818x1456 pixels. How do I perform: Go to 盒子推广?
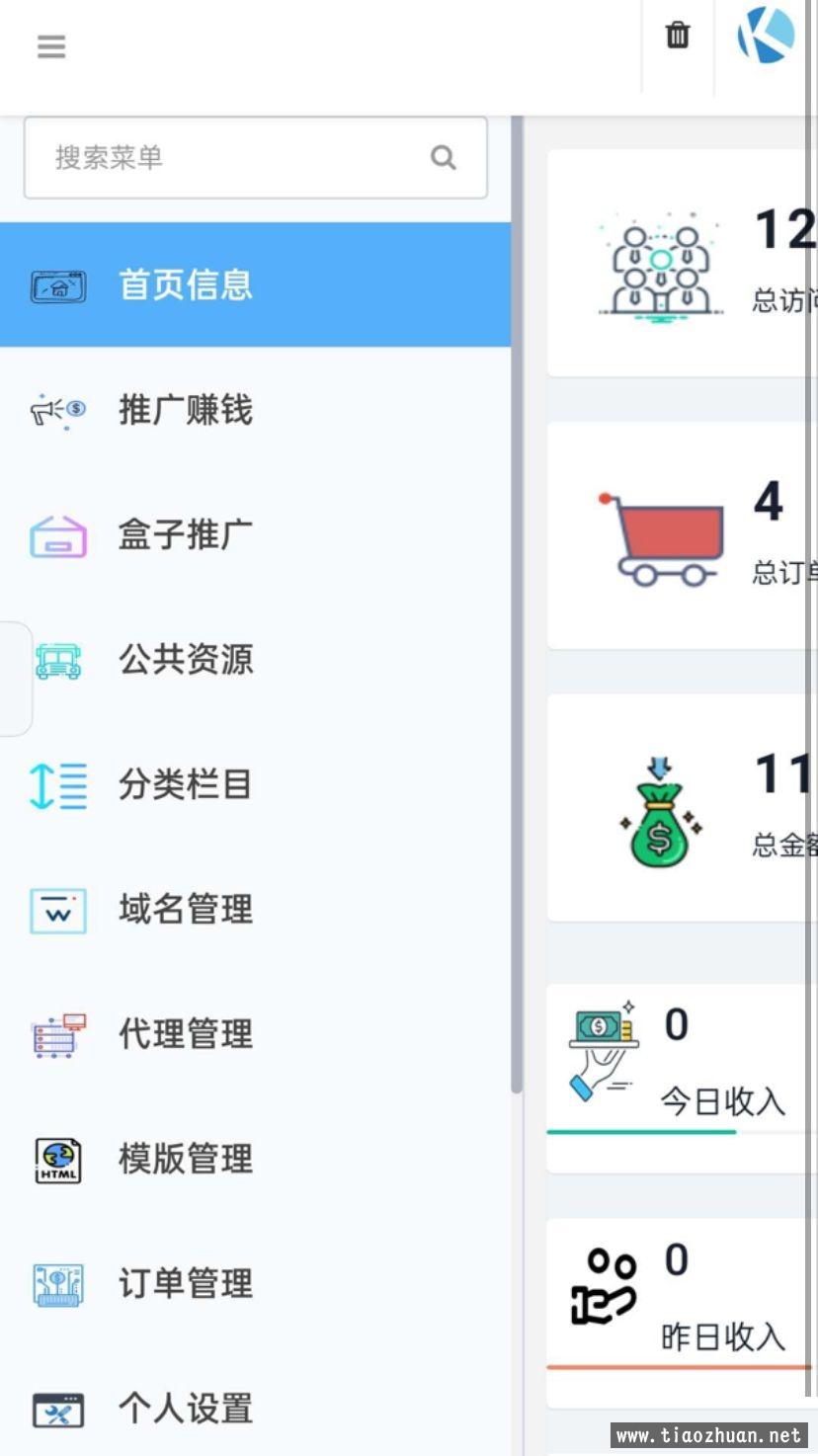[186, 534]
